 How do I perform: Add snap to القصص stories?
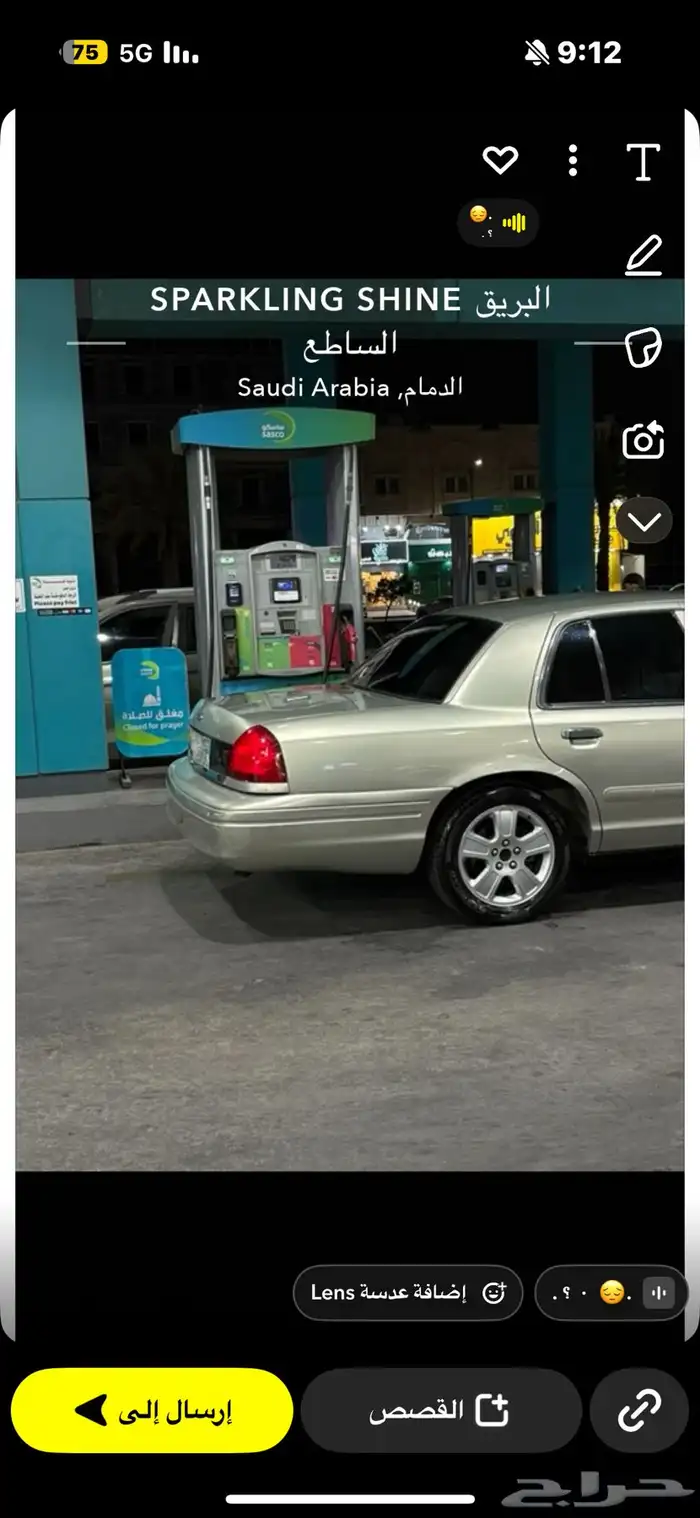pos(440,1410)
